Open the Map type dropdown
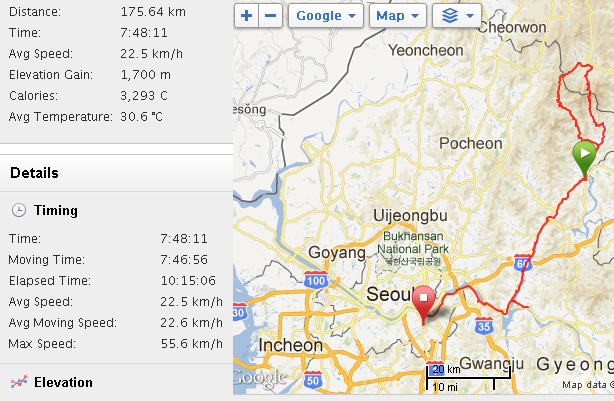 [x=396, y=16]
